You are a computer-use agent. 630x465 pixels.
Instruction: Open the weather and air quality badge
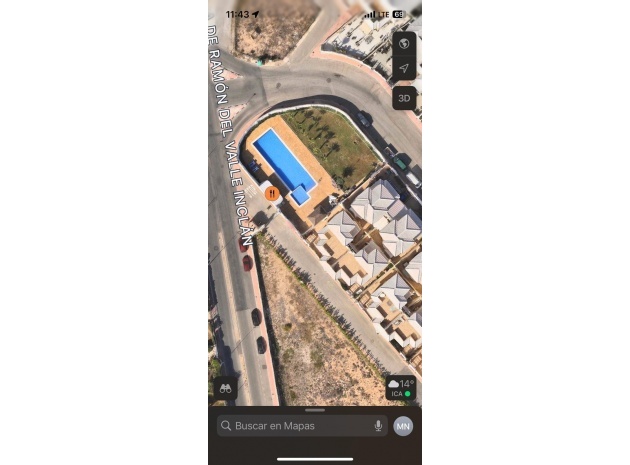pos(401,388)
